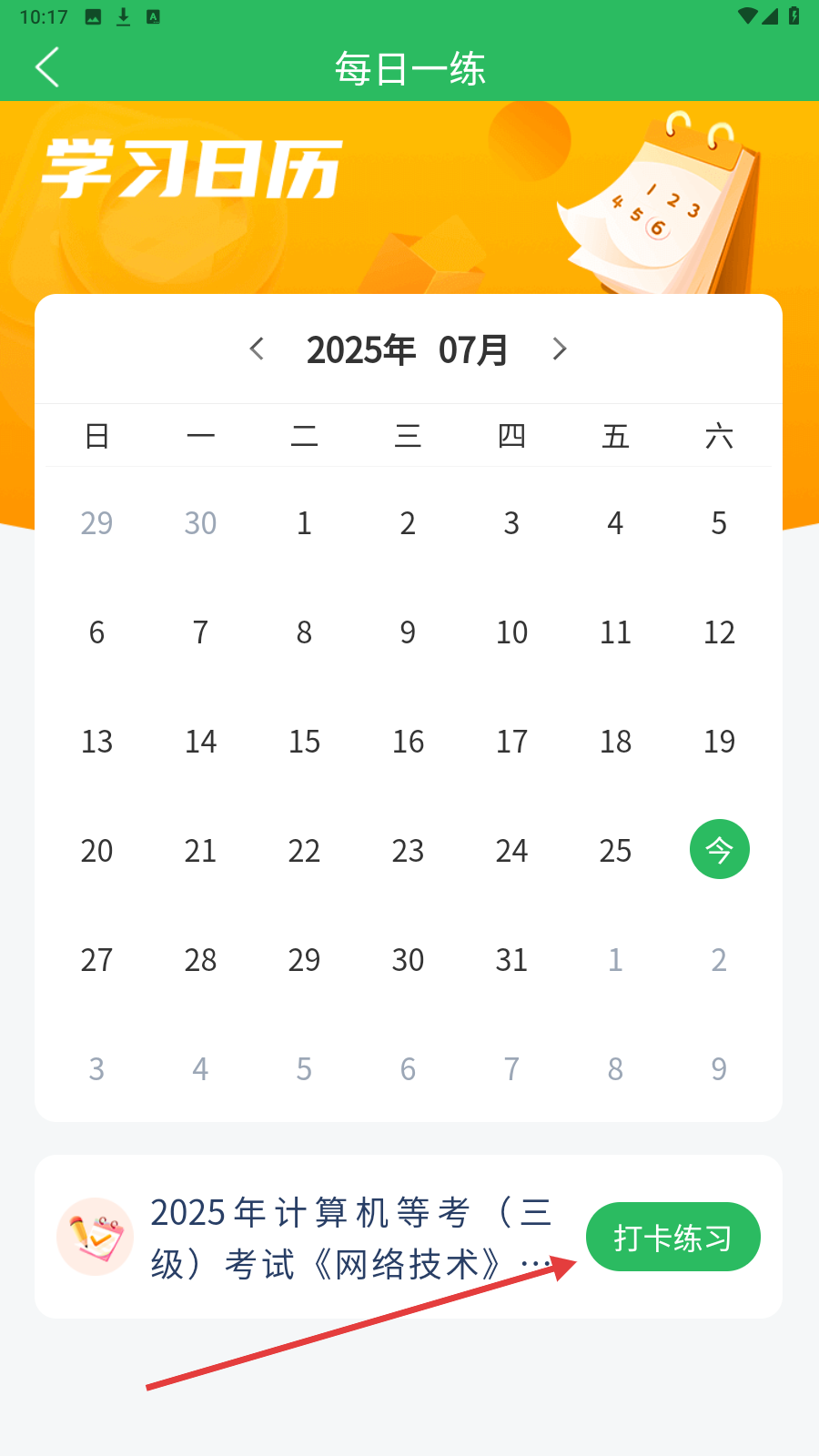Viewport: 819px width, 1456px height.
Task: Select July 15 on the calendar
Action: click(x=304, y=742)
